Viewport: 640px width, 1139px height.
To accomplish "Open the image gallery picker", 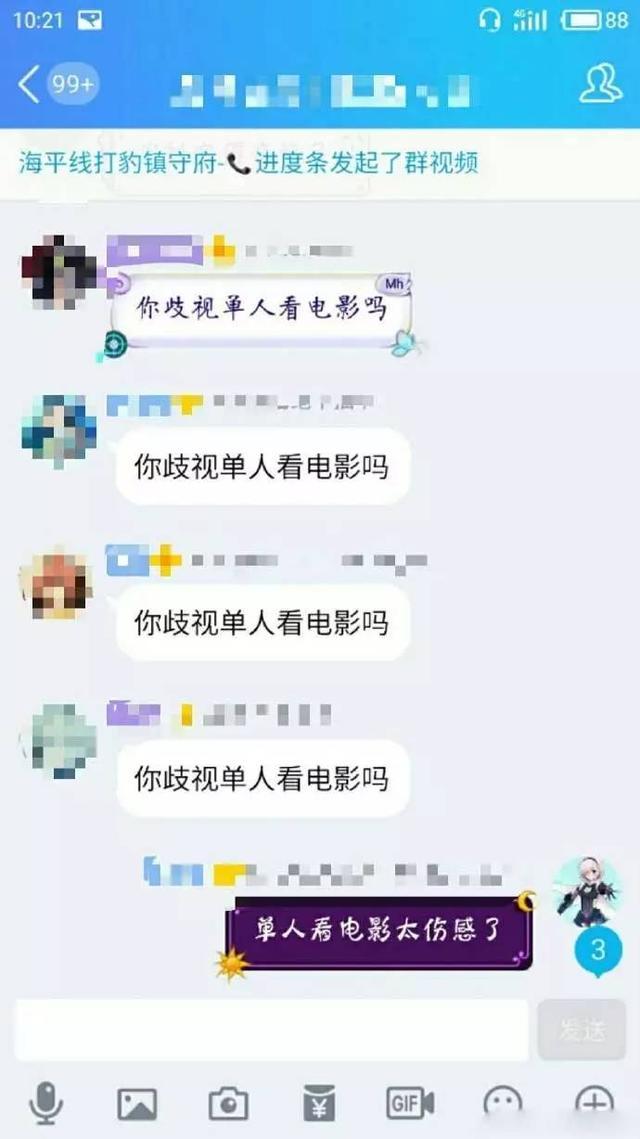I will pyautogui.click(x=137, y=1103).
